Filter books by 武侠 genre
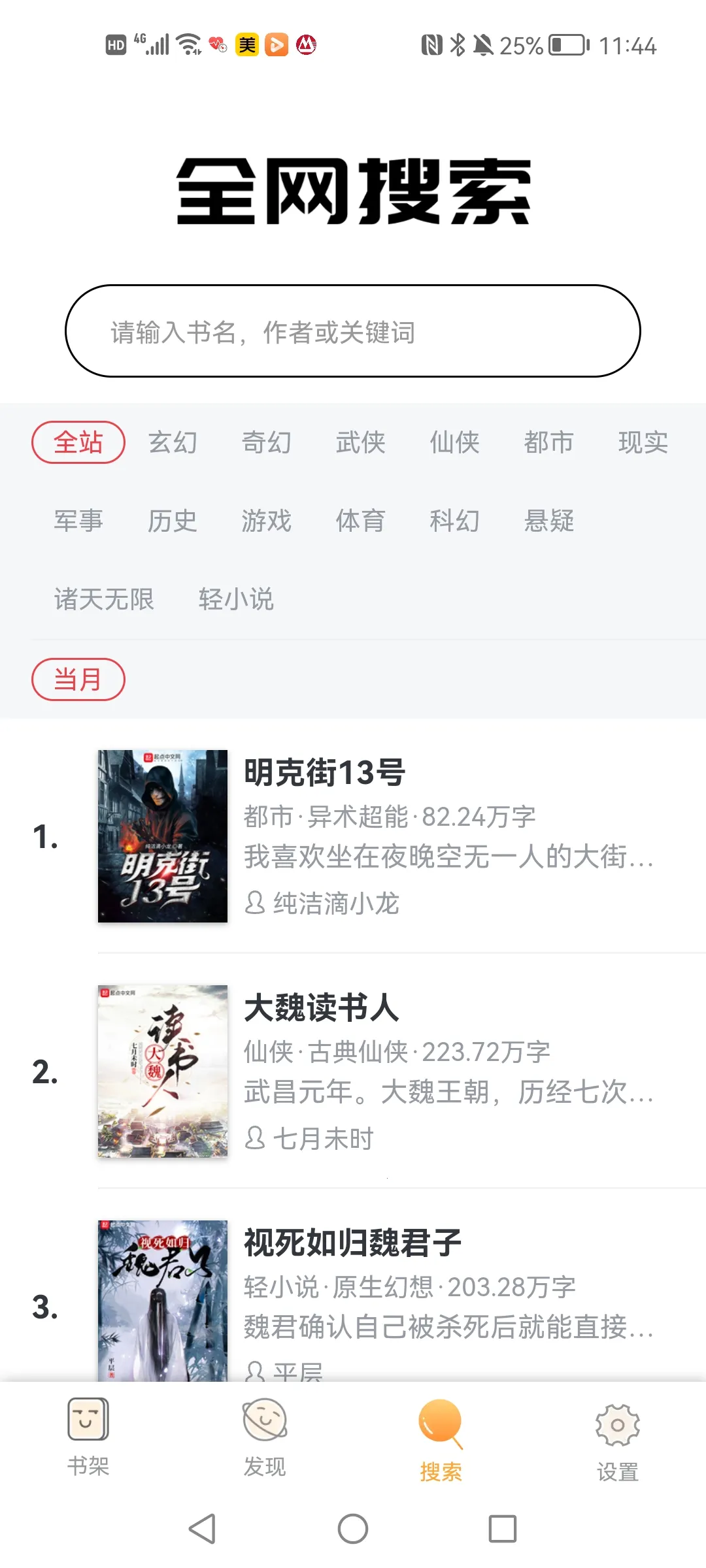Screen dimensions: 706x1568 (360, 442)
